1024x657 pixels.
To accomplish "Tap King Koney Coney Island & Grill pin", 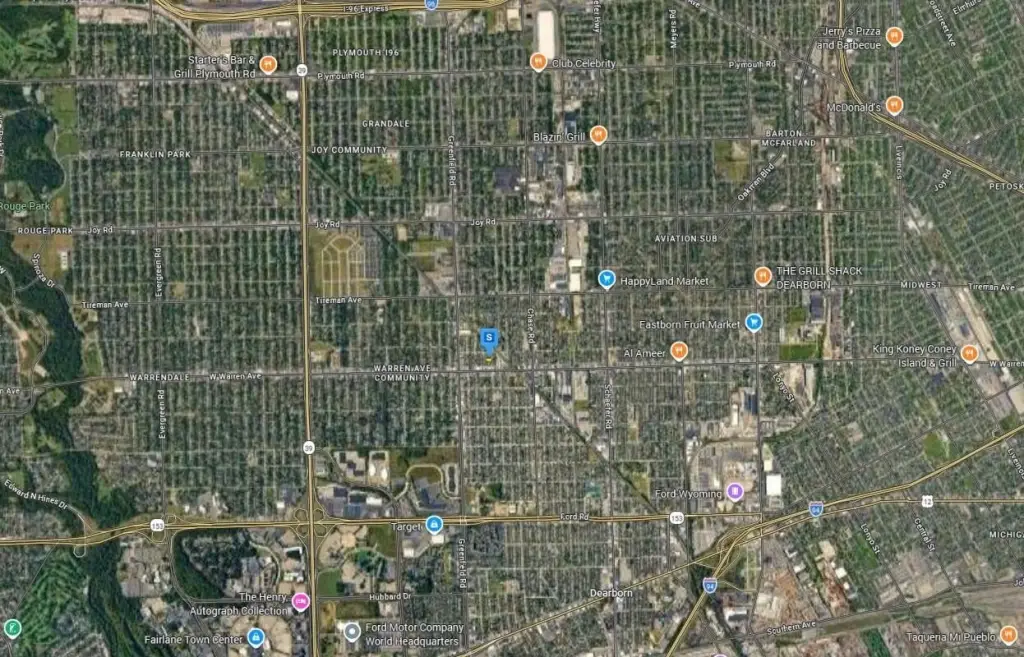I will (968, 353).
